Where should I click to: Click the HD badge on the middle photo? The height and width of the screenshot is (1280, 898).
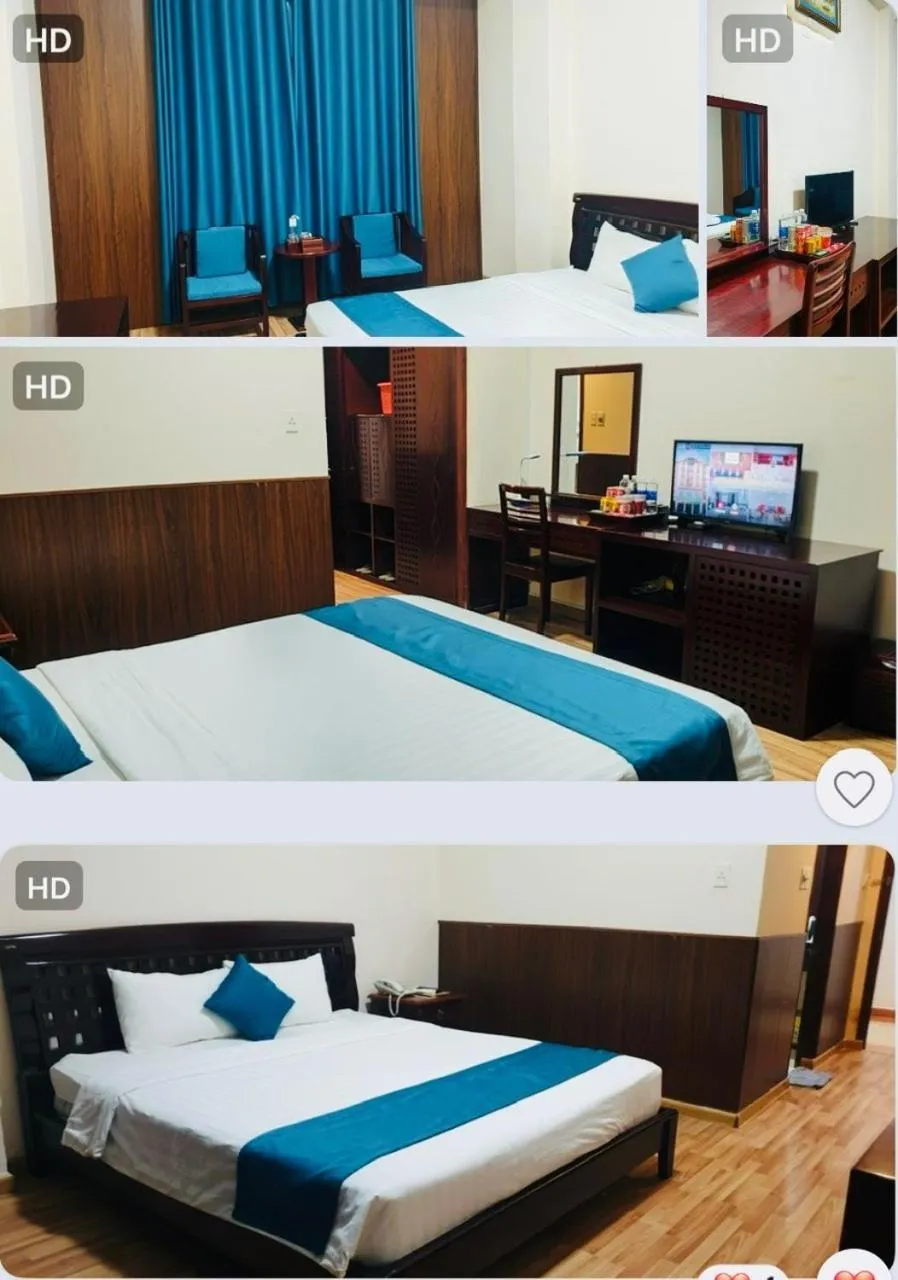pyautogui.click(x=47, y=385)
